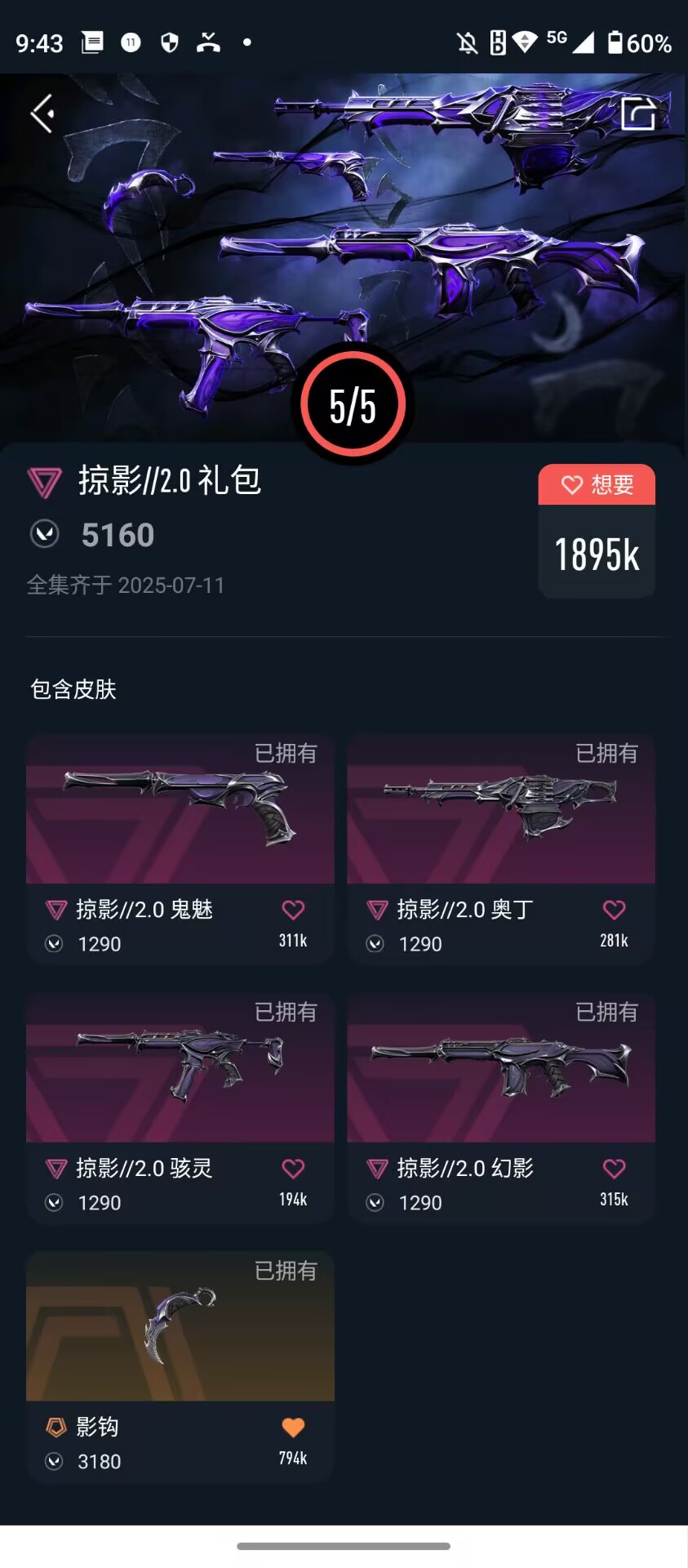Like the 掠影//2.0 奥丁 skin
This screenshot has height=1568, width=688.
[x=614, y=910]
